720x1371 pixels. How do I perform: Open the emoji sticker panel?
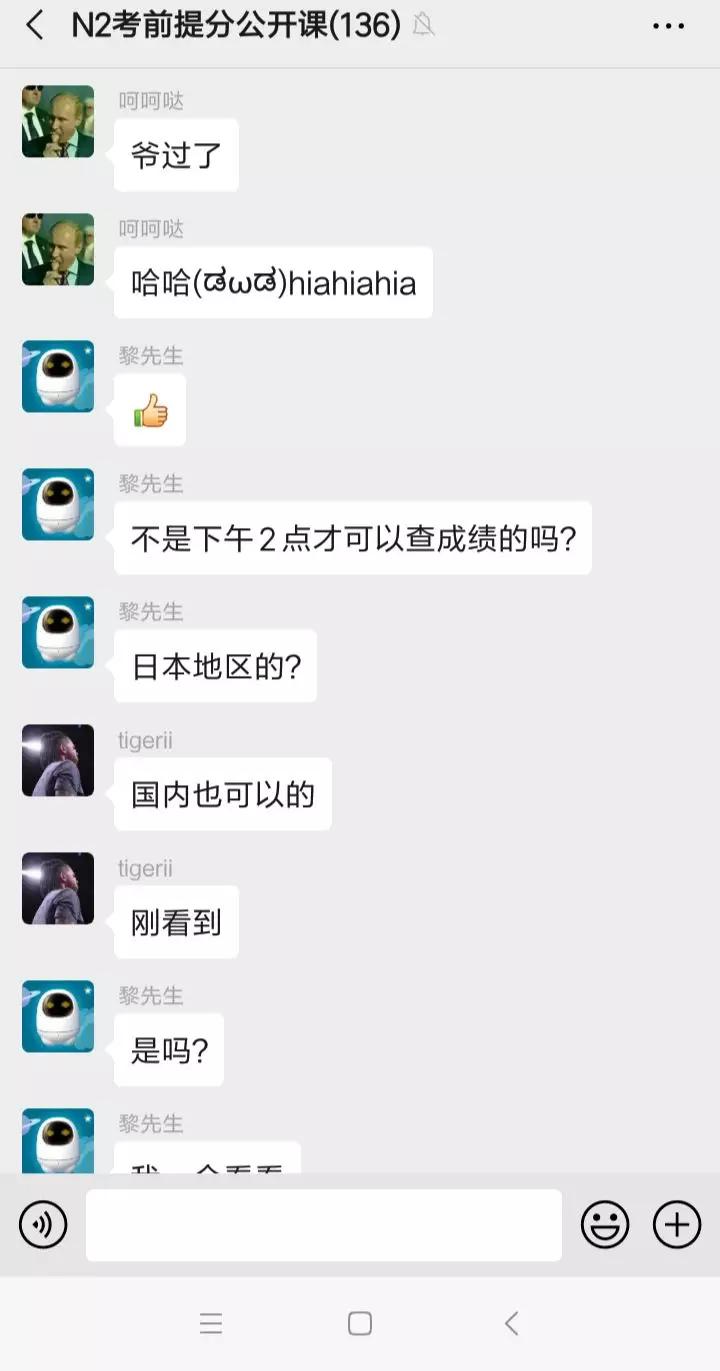click(605, 1225)
